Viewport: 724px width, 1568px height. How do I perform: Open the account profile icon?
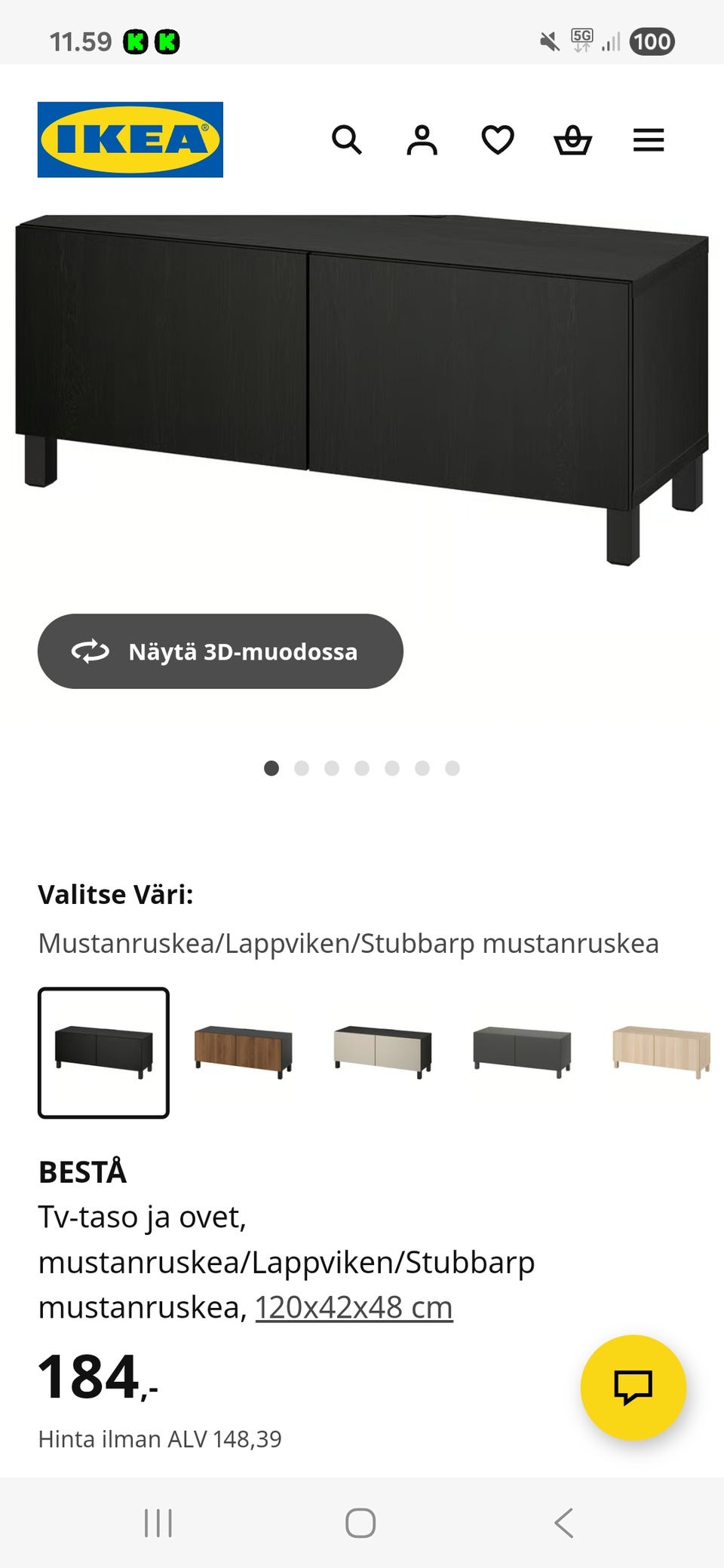[x=423, y=139]
